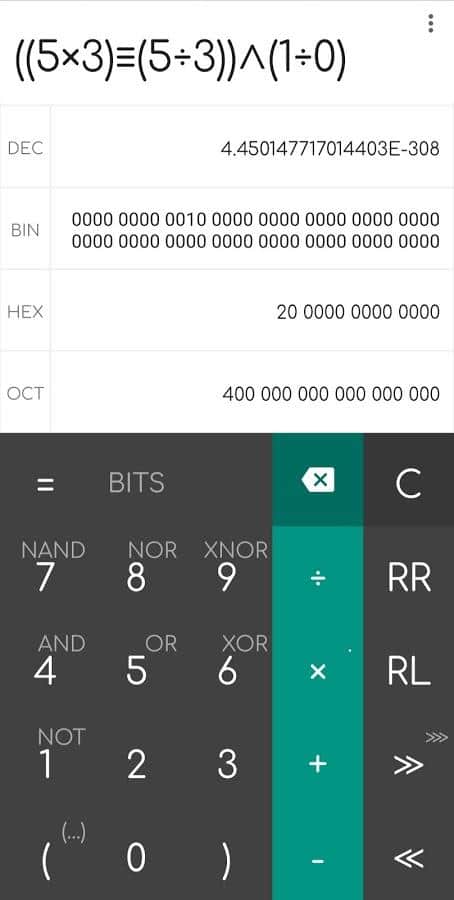Tap the multiply operator key
Image resolution: width=454 pixels, height=900 pixels.
point(318,672)
